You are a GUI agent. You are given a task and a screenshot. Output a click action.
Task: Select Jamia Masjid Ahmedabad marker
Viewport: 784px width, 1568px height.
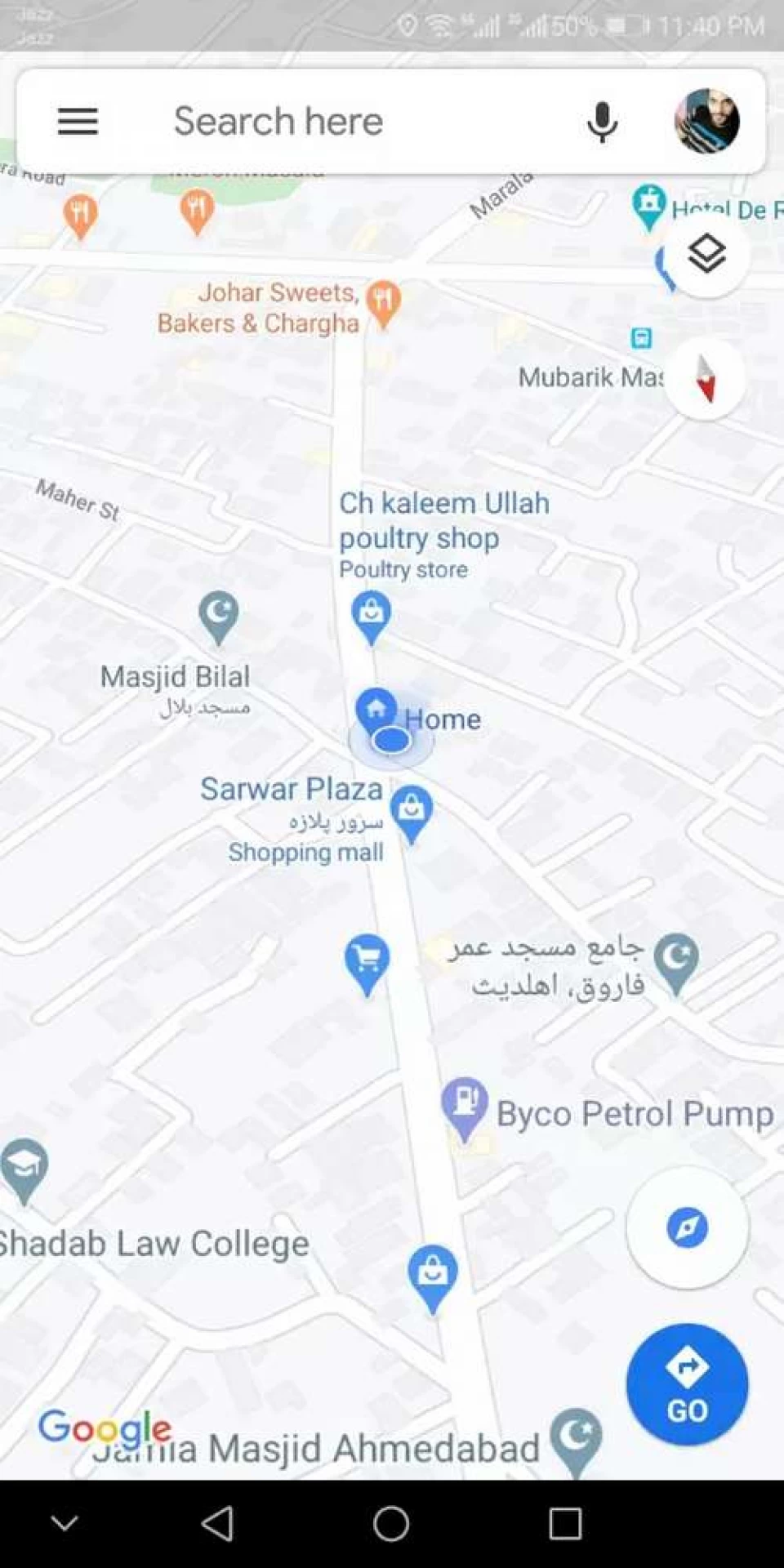(x=577, y=1440)
